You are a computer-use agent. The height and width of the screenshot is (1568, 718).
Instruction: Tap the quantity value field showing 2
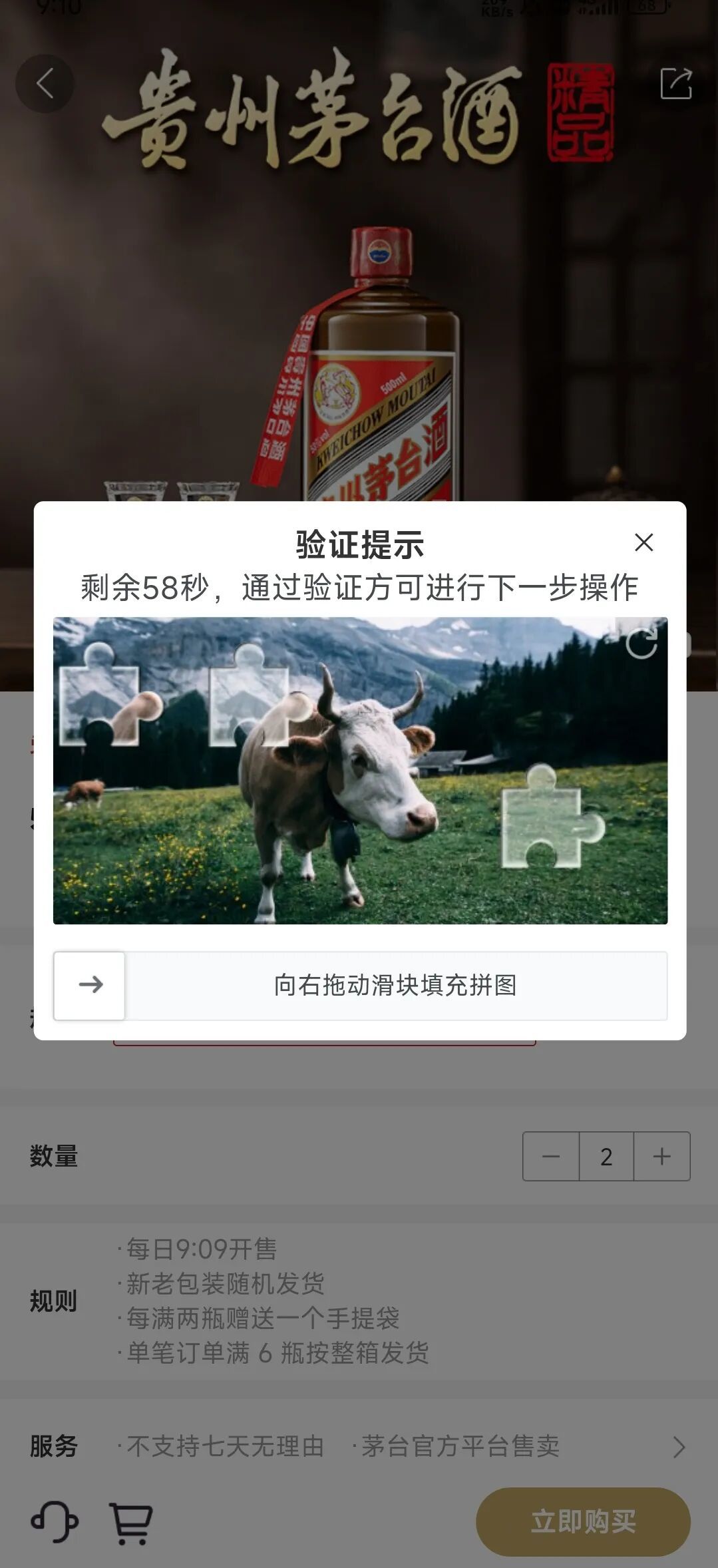tap(606, 1157)
